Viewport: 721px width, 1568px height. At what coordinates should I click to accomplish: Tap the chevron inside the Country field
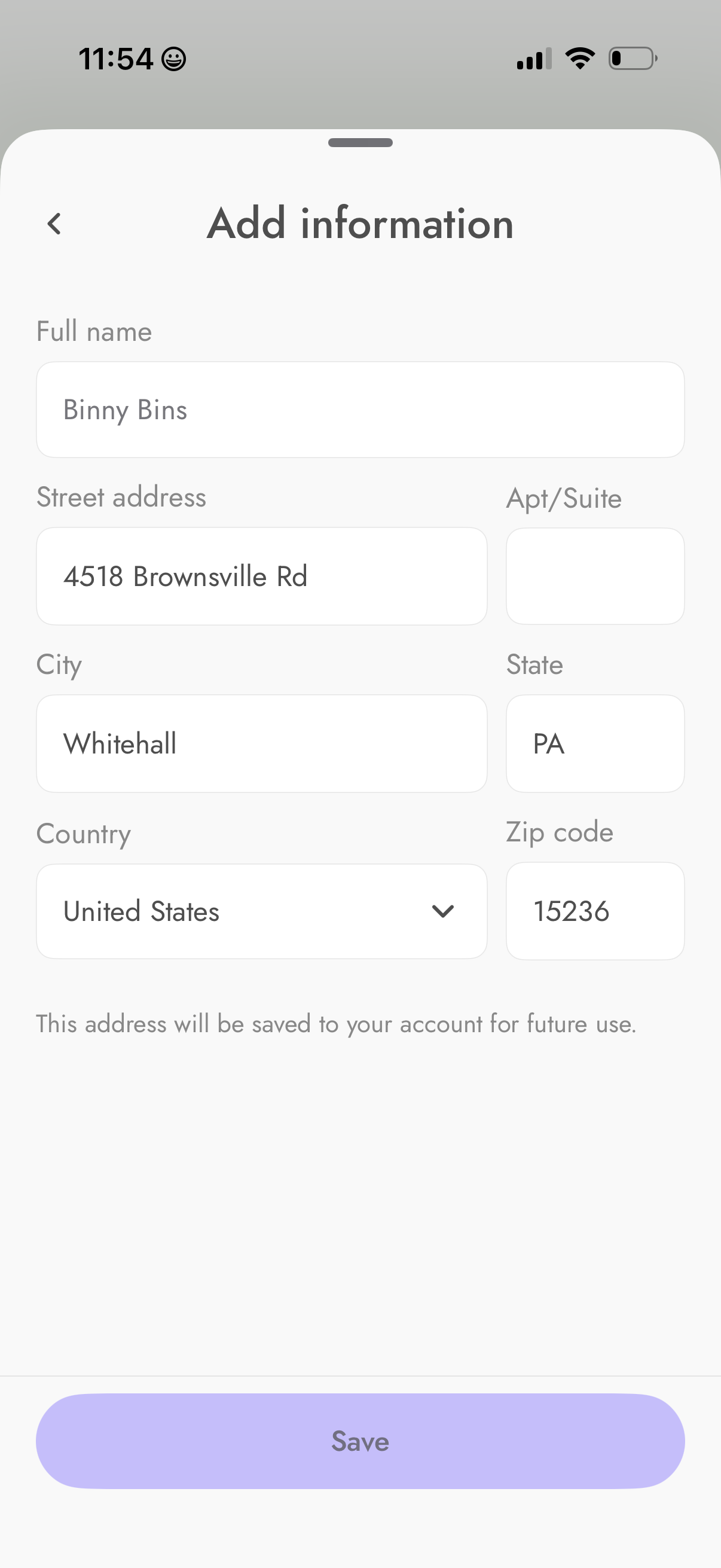[444, 911]
